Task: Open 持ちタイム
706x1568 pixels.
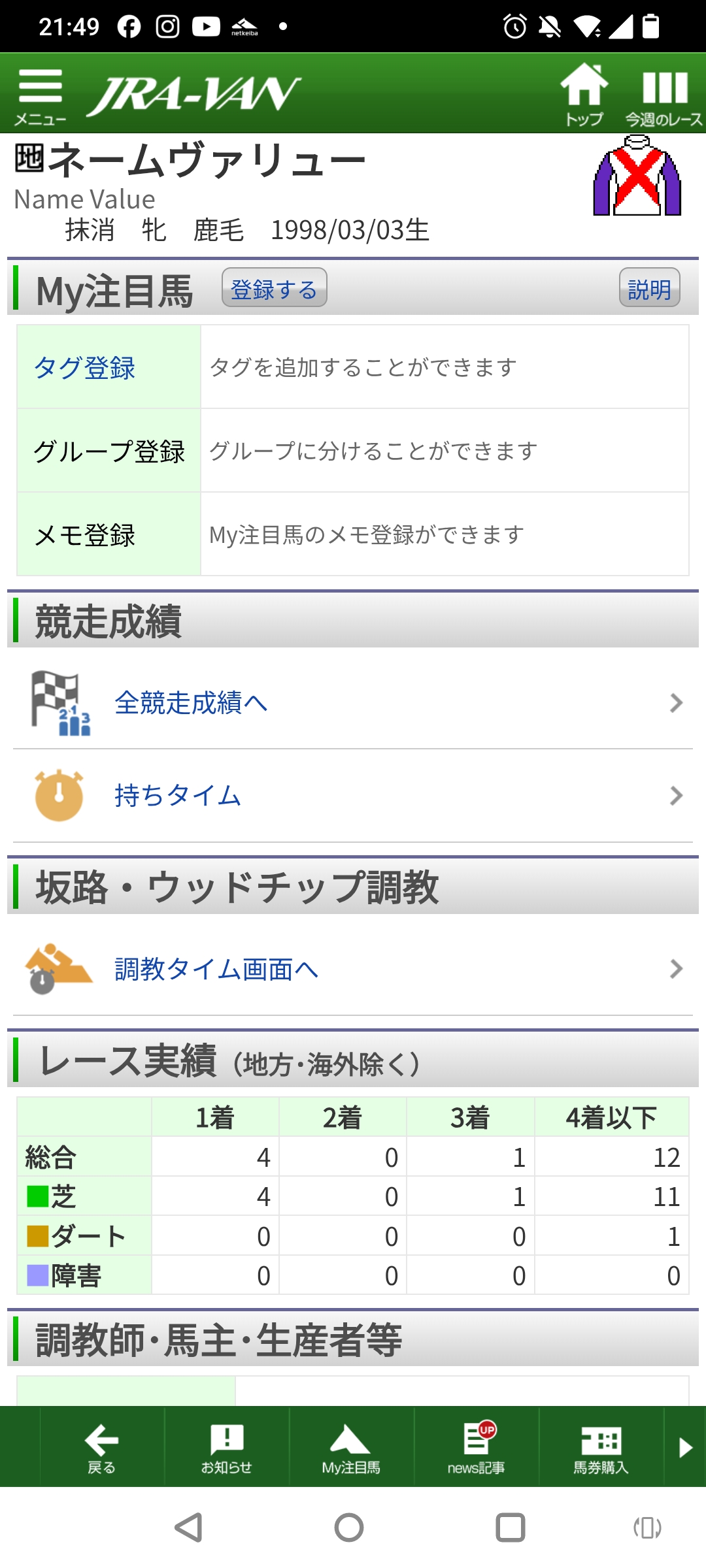Action: [178, 796]
